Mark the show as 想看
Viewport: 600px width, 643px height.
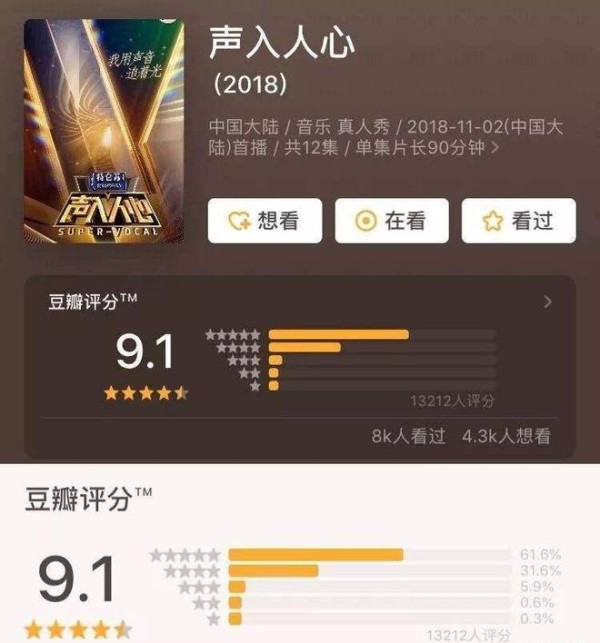265,221
